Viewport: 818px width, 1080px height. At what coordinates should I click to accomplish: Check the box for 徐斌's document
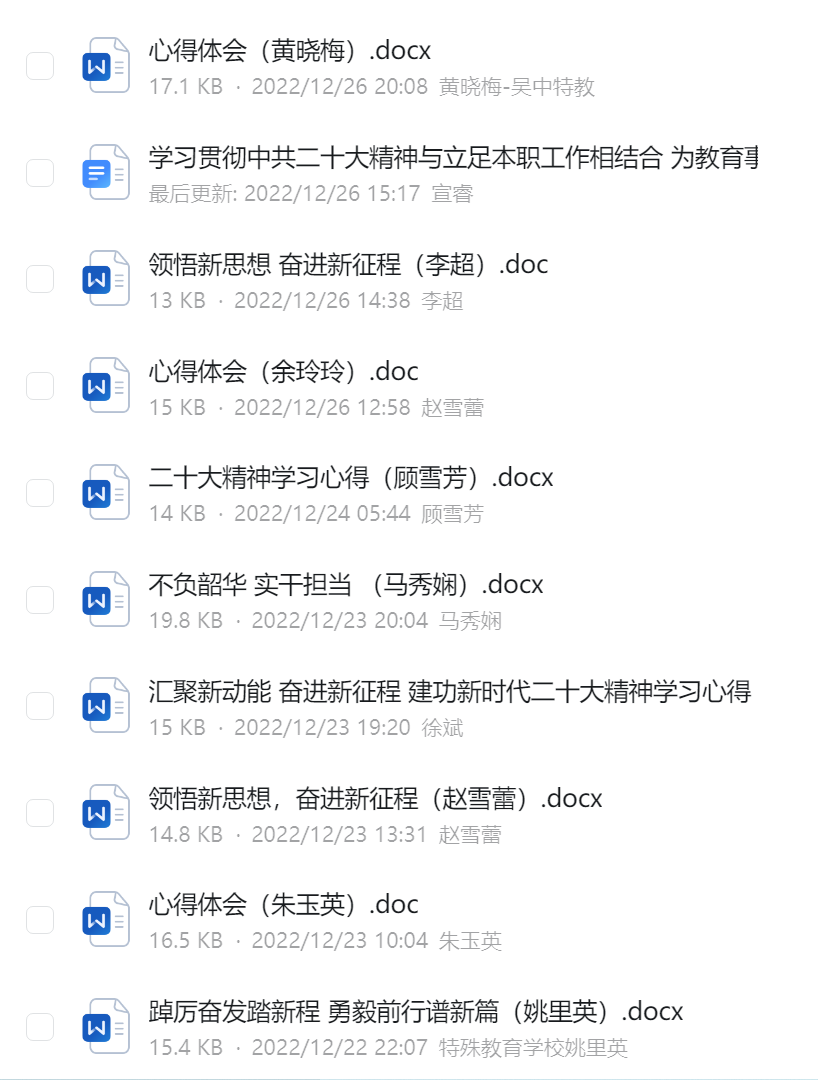pos(40,706)
